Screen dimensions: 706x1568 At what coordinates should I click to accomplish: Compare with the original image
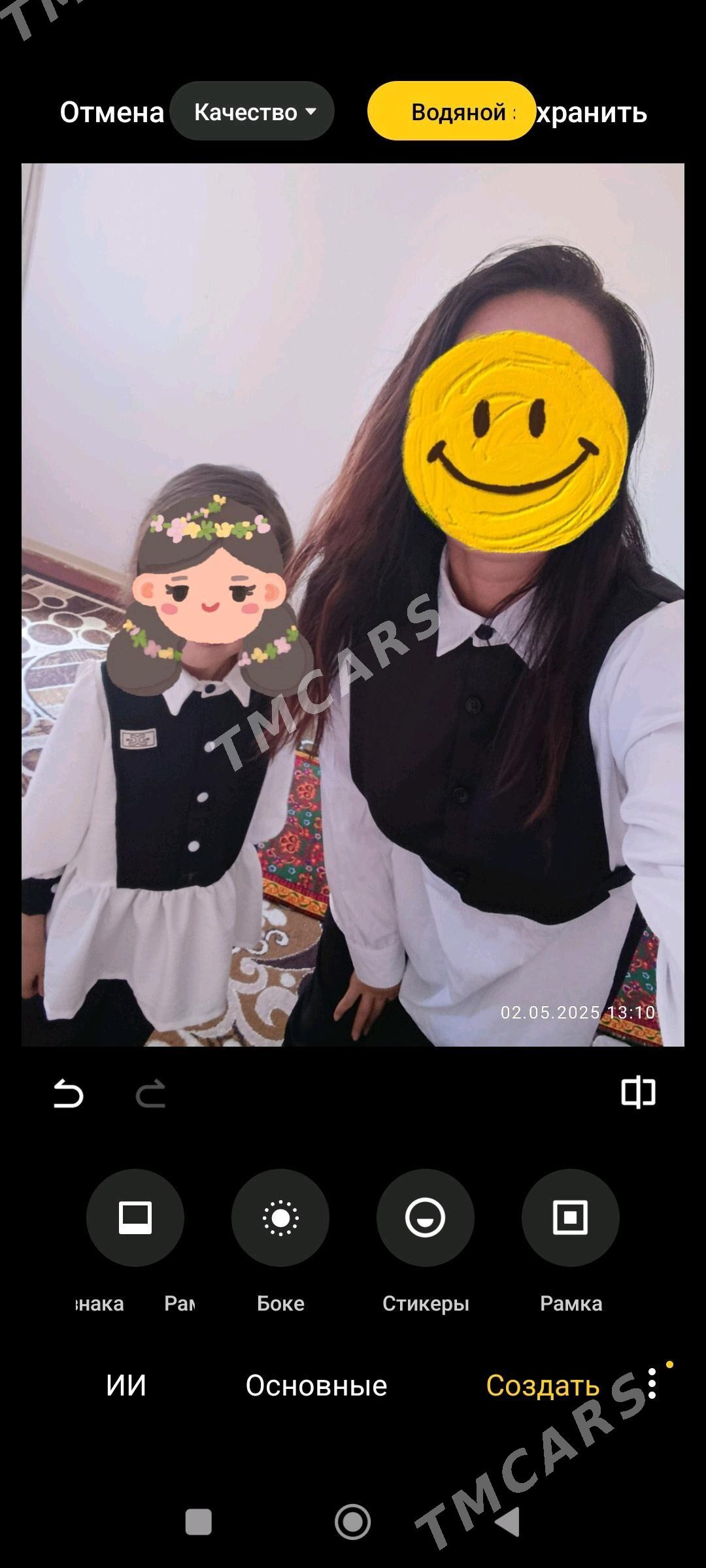tap(638, 1092)
